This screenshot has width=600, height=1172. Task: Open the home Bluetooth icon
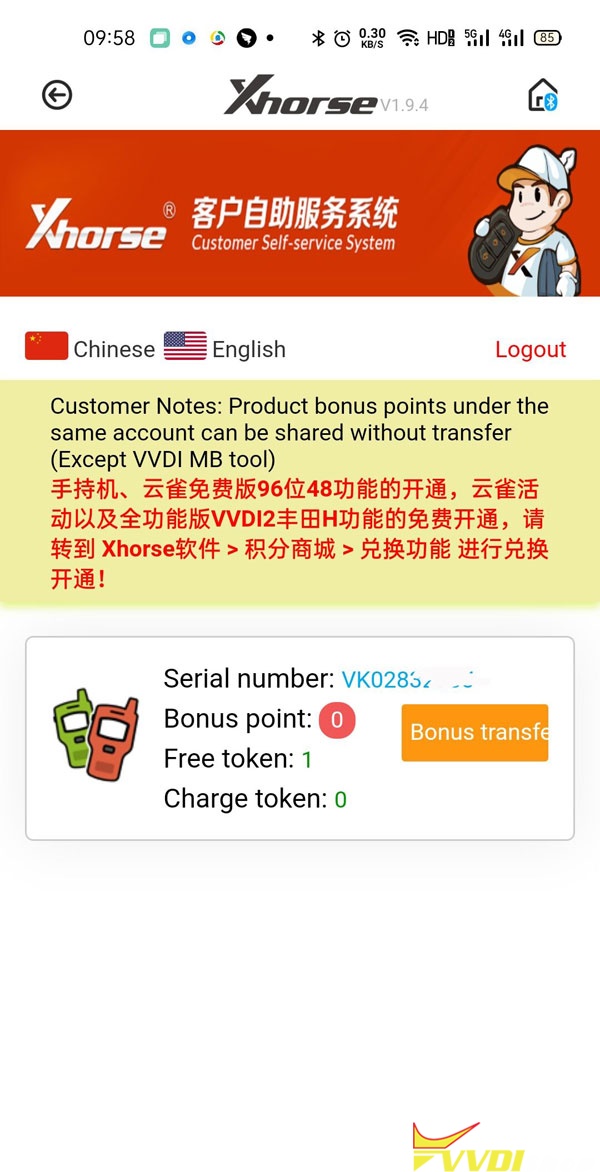[x=542, y=95]
